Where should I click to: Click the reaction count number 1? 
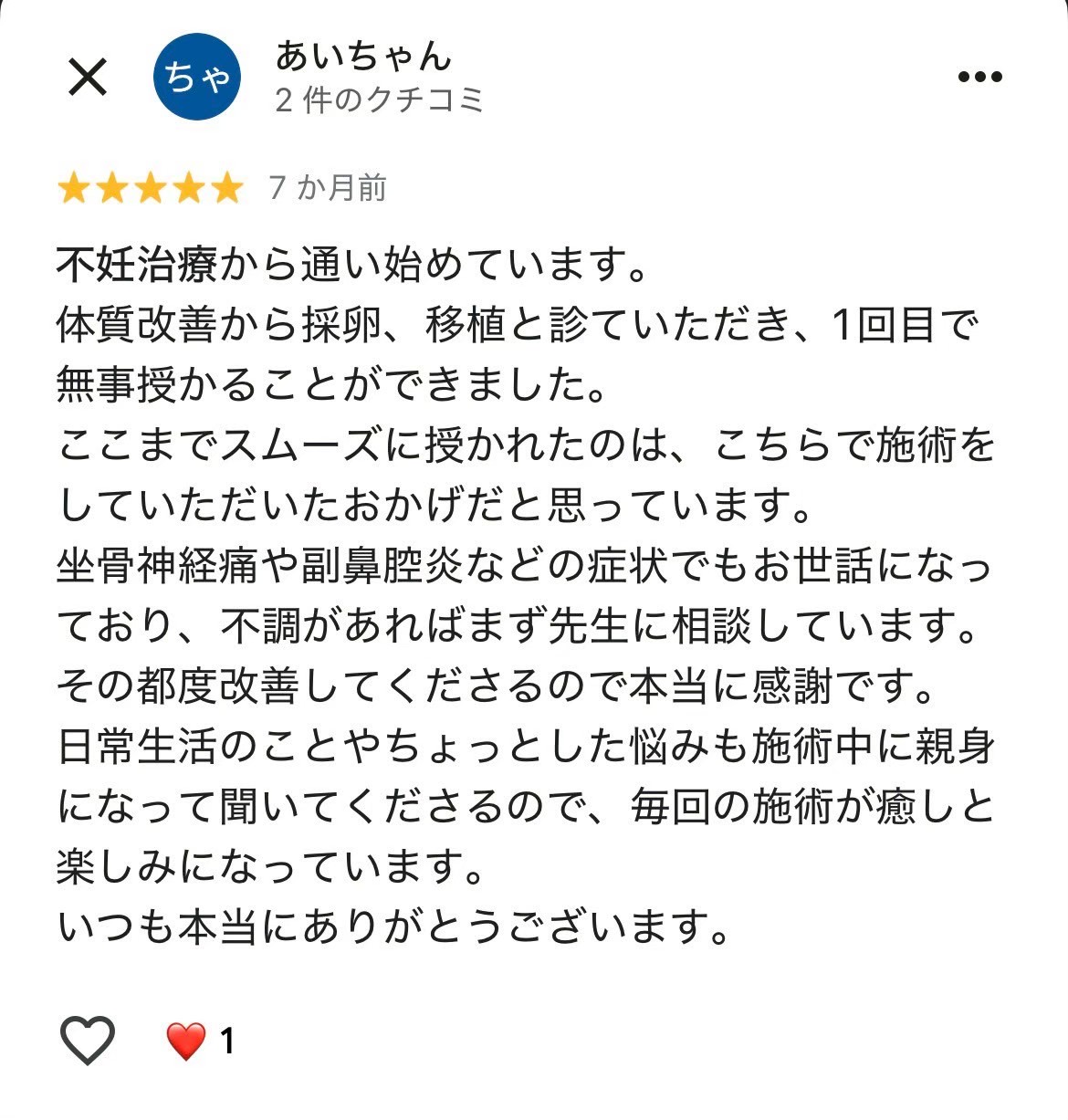point(226,1038)
